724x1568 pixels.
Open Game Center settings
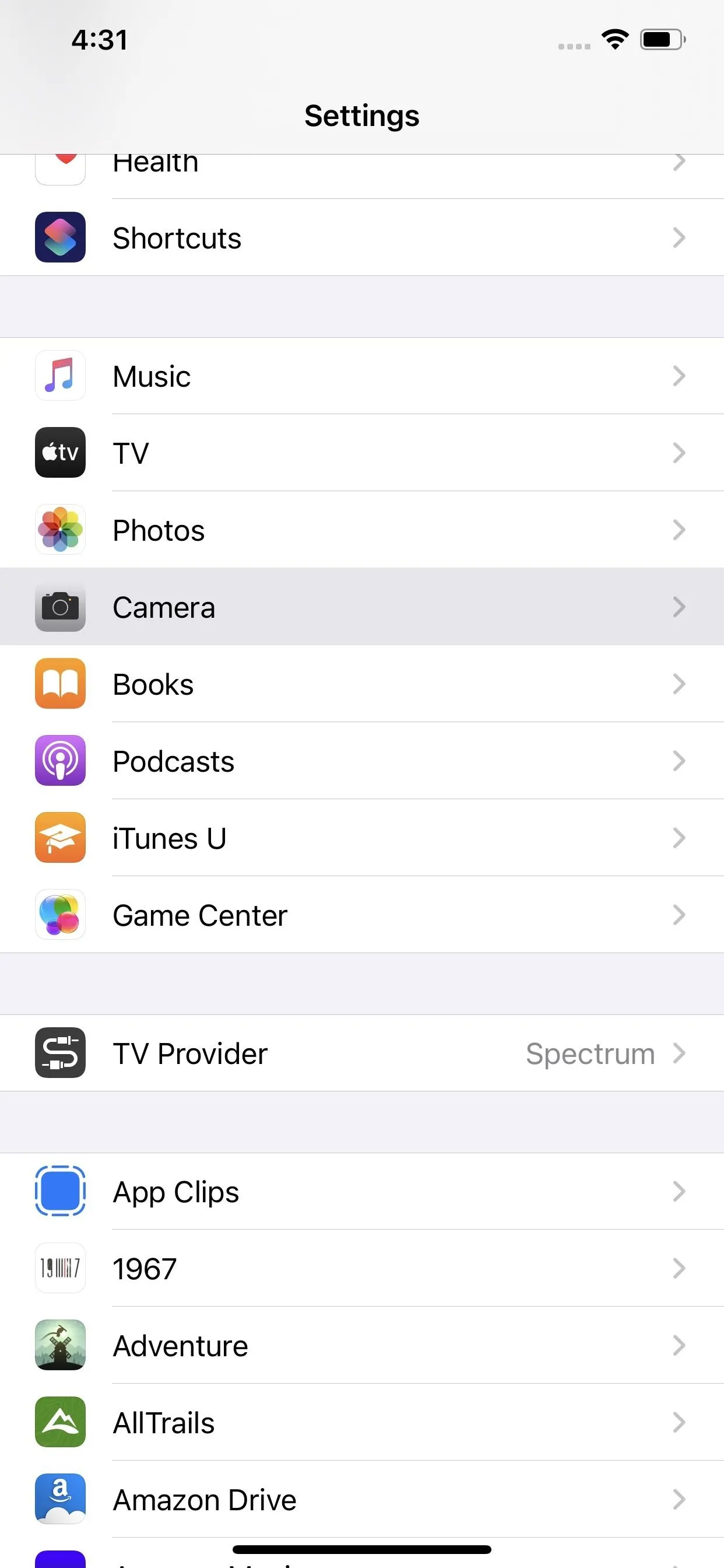(x=362, y=915)
